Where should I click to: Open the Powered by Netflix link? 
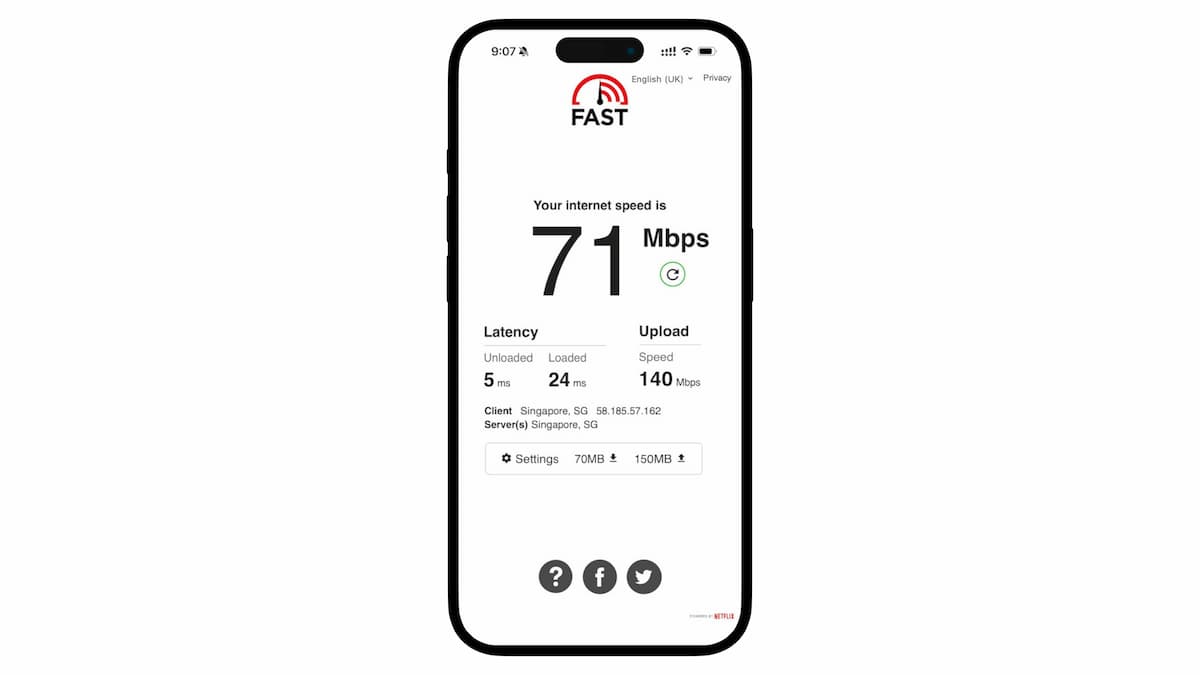coord(713,616)
